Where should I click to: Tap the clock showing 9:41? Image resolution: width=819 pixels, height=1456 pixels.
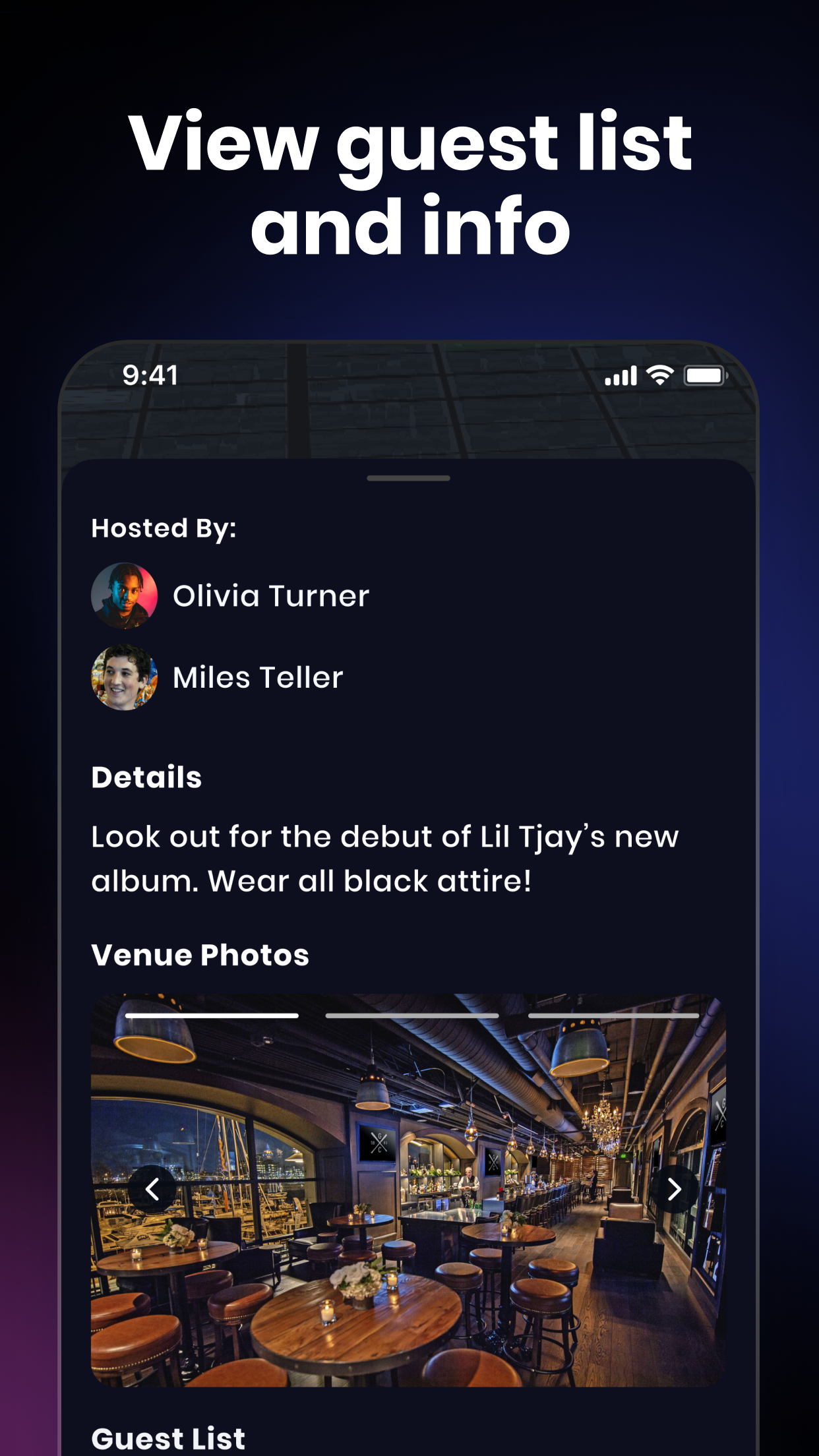[x=148, y=374]
